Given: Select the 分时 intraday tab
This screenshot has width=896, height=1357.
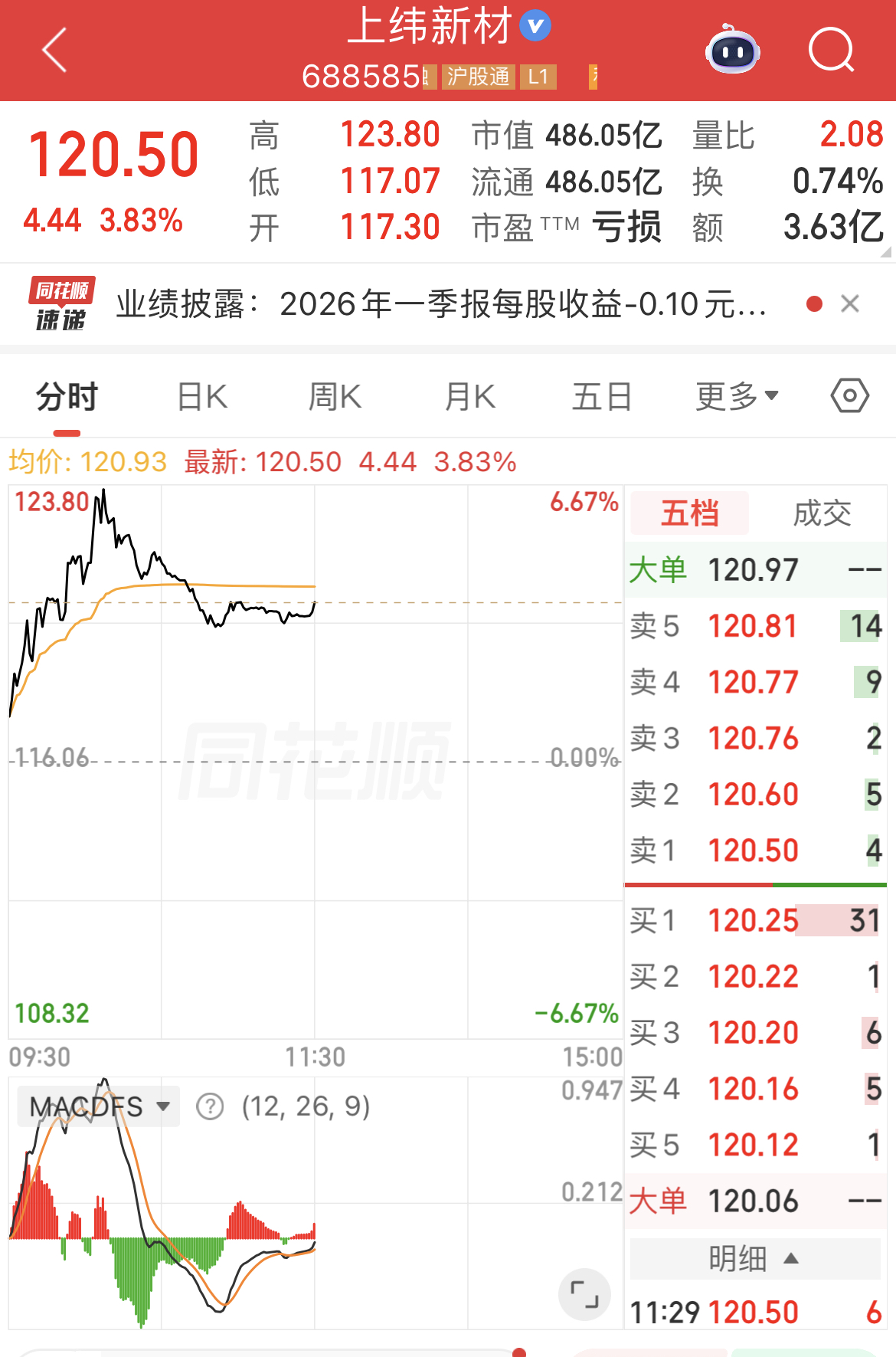Looking at the screenshot, I should pyautogui.click(x=67, y=398).
